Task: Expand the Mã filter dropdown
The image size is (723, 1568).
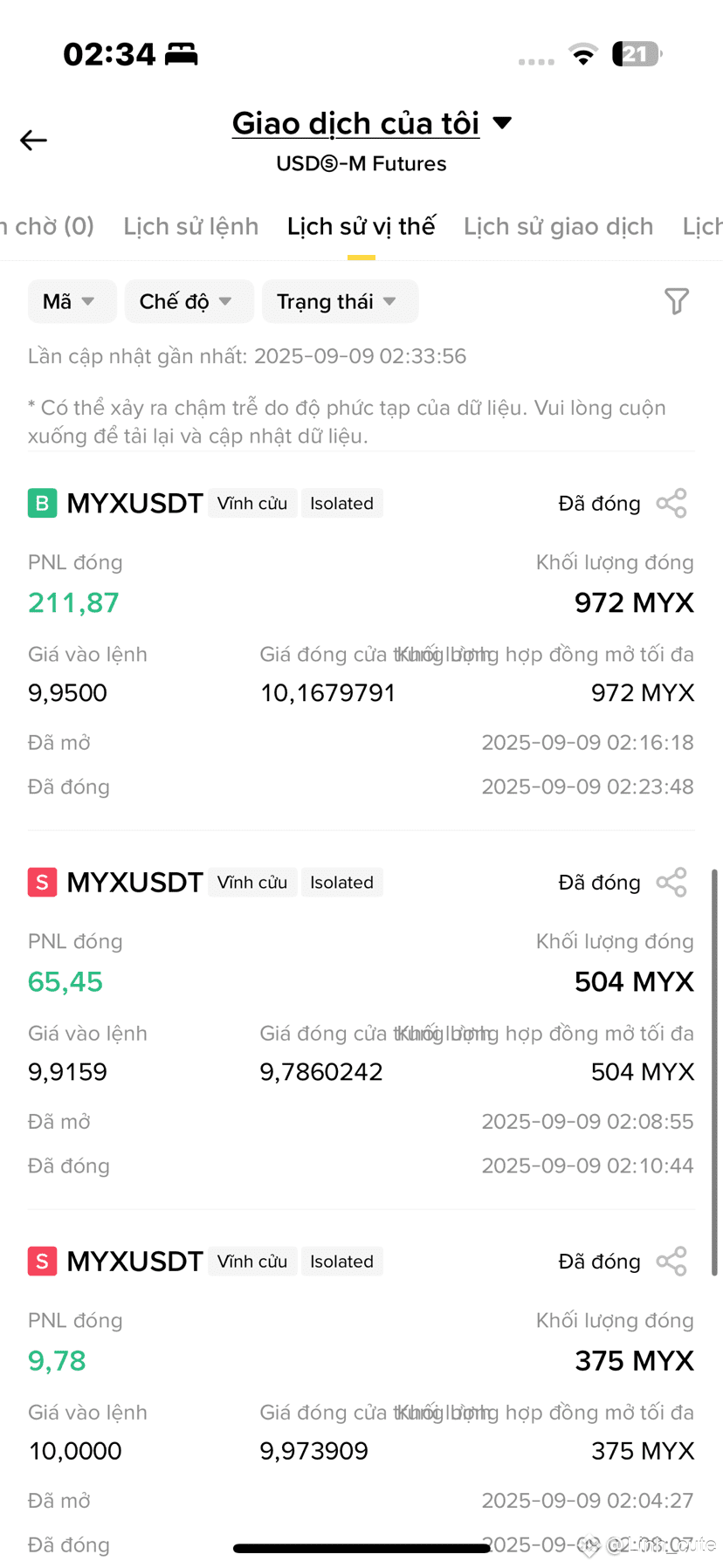Action: 72,301
